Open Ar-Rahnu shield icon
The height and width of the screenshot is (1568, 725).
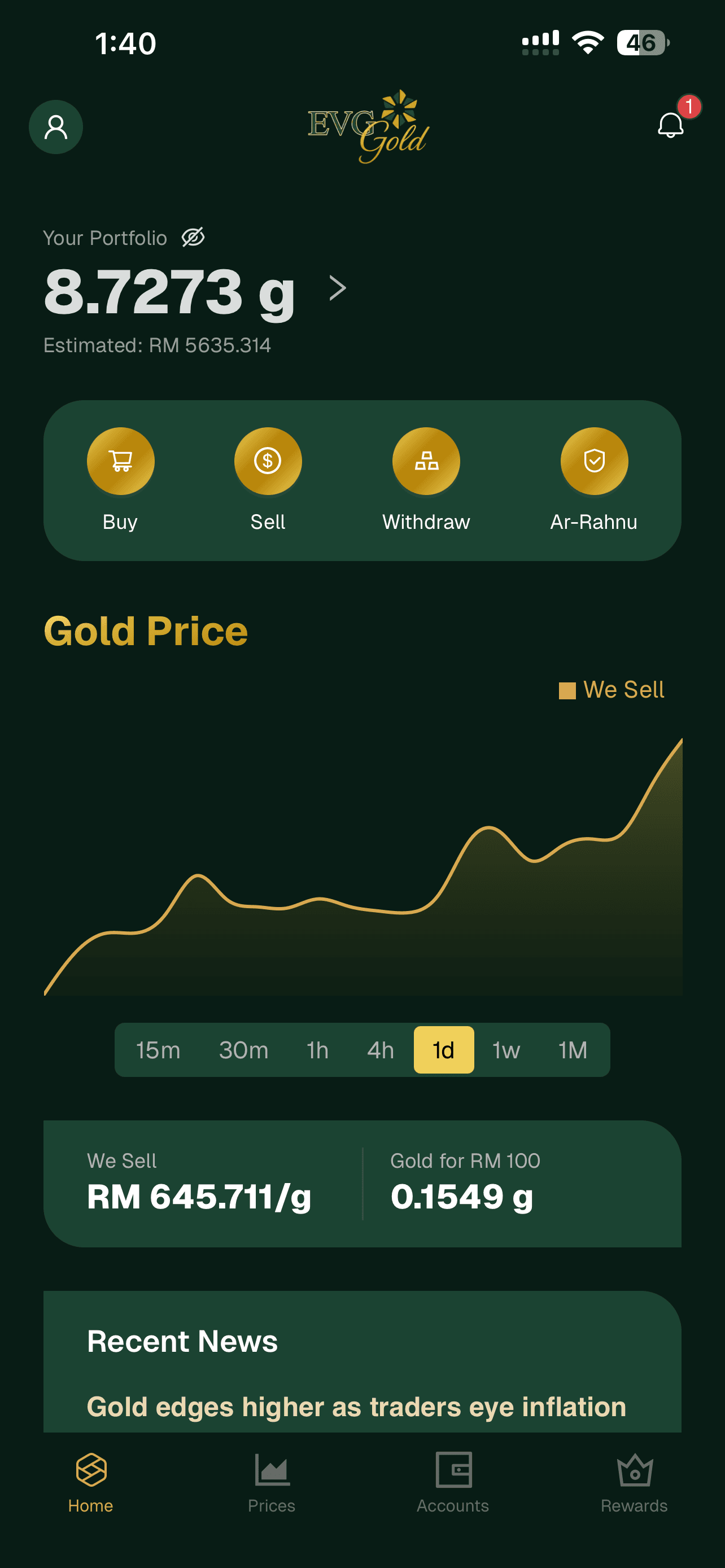[595, 461]
